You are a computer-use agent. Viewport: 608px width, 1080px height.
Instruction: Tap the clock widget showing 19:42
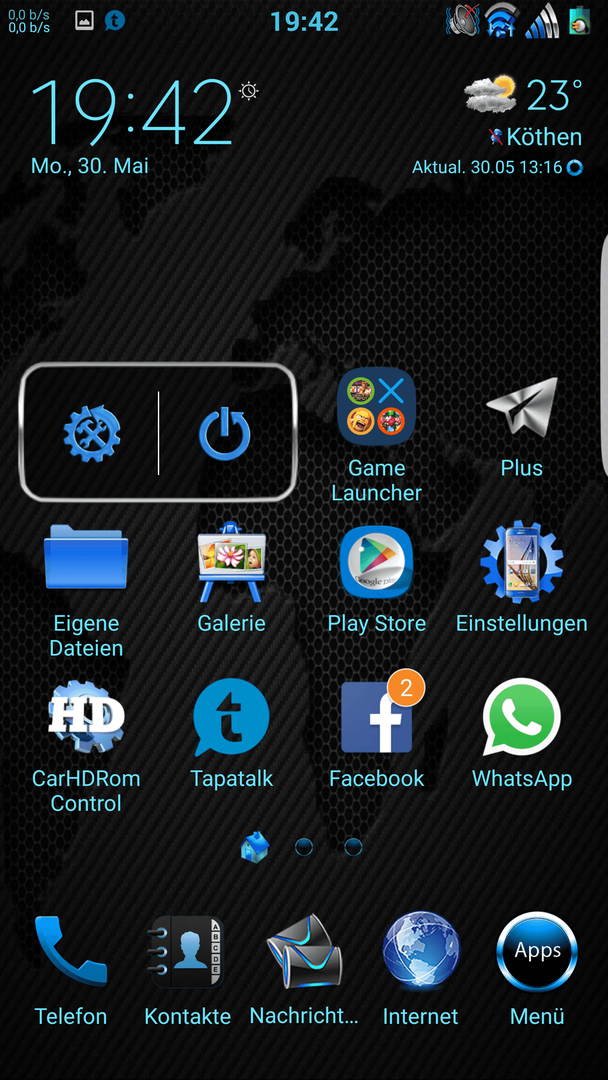coord(133,113)
